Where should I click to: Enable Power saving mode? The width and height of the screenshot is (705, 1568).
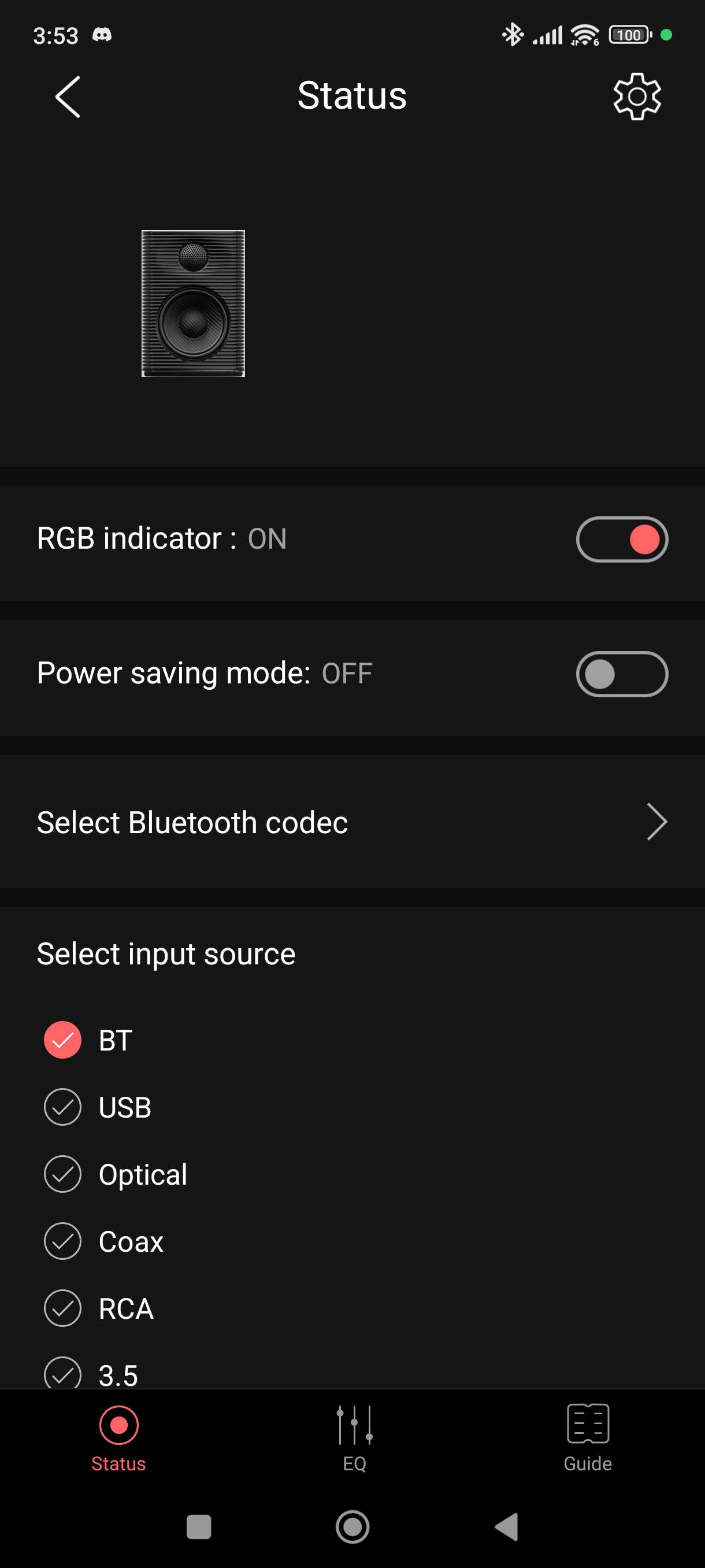tap(622, 674)
